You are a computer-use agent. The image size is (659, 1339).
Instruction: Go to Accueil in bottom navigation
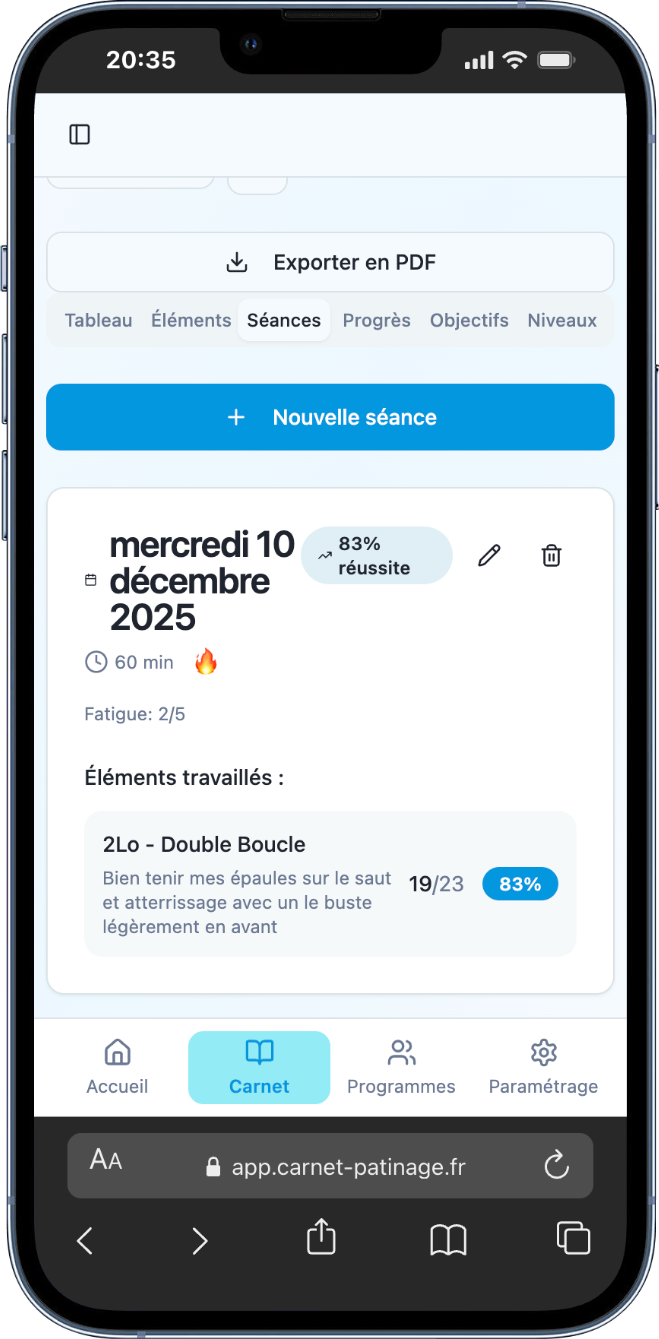tap(117, 1067)
